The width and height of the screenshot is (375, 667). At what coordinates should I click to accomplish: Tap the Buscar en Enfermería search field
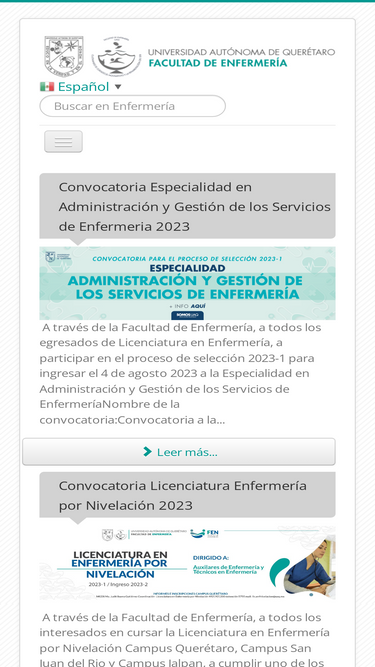tap(133, 106)
